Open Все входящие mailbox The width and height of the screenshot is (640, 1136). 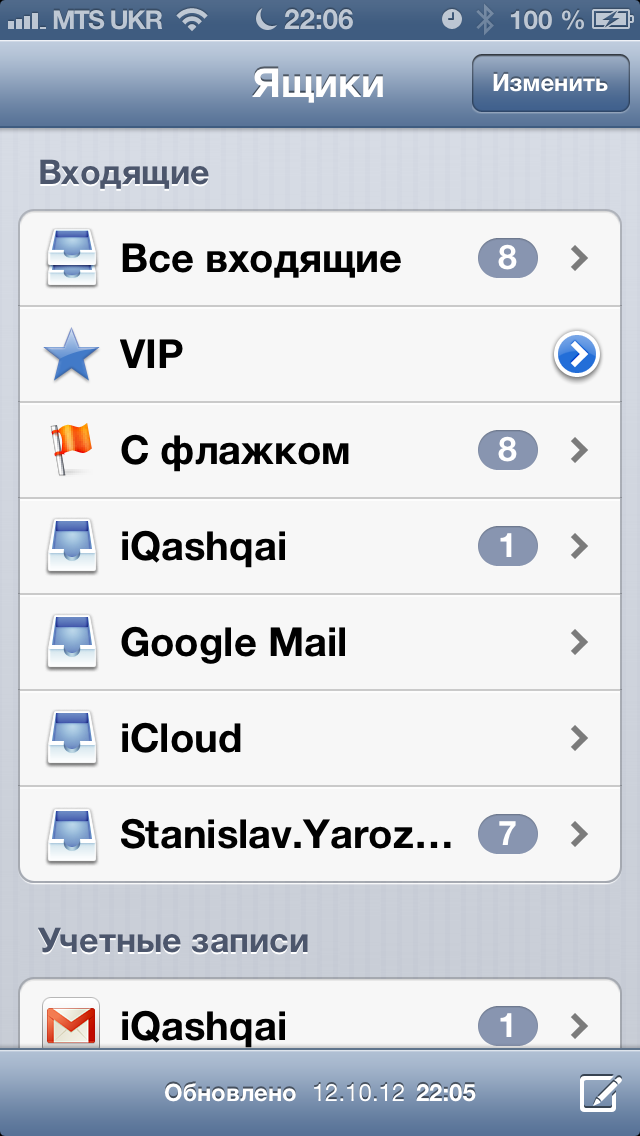coord(300,259)
